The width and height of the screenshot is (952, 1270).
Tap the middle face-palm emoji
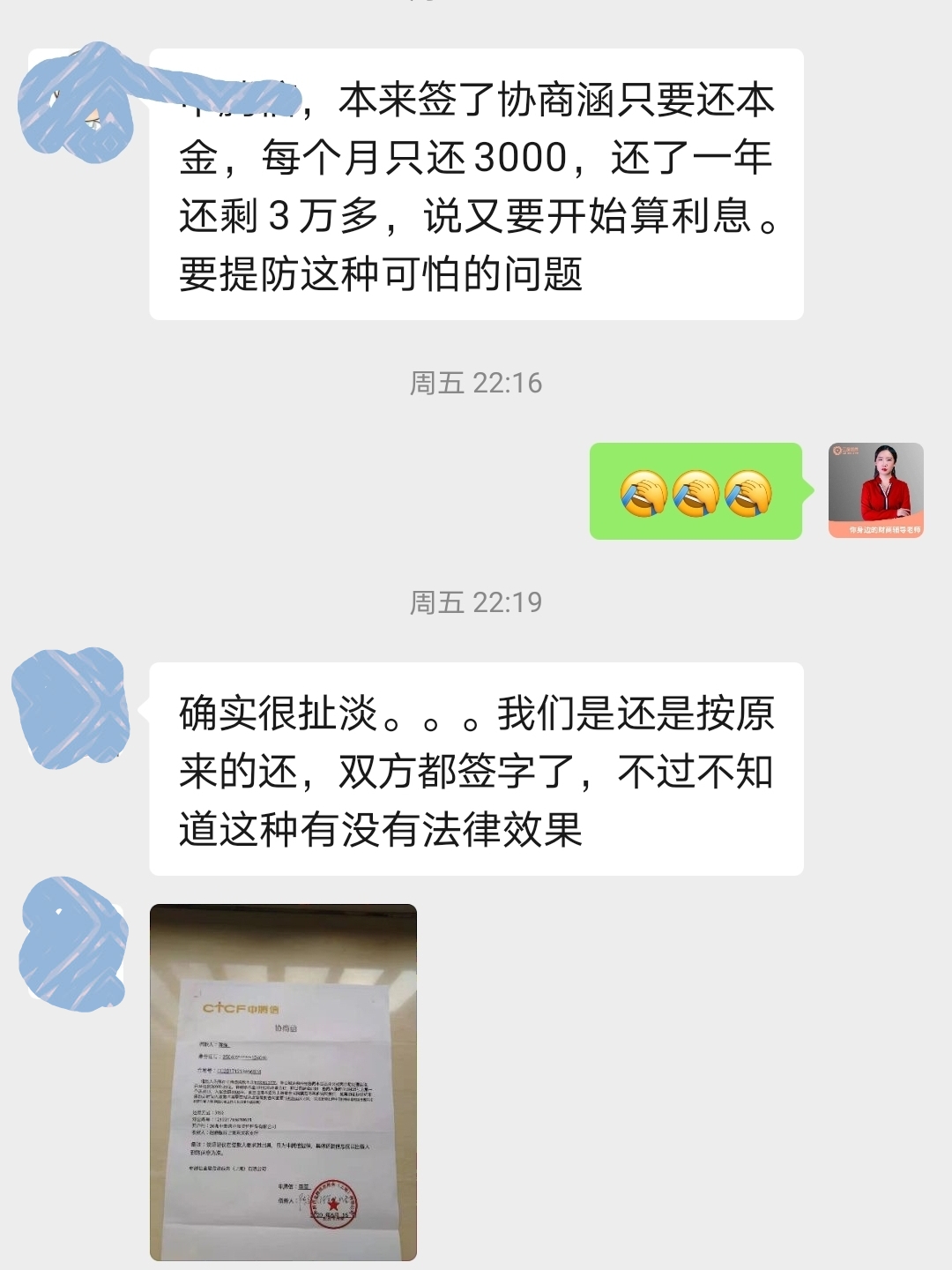coord(695,492)
